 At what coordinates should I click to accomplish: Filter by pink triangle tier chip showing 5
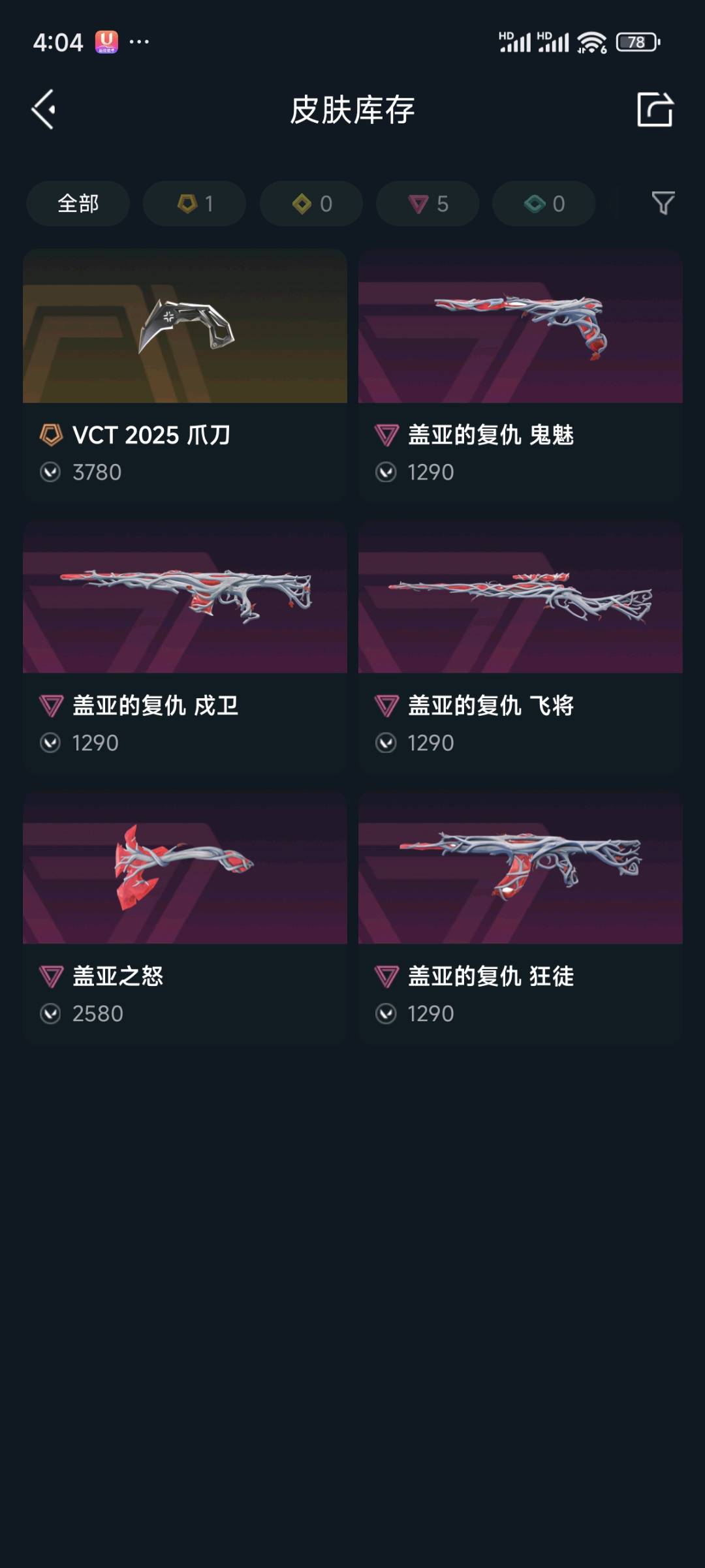[428, 204]
